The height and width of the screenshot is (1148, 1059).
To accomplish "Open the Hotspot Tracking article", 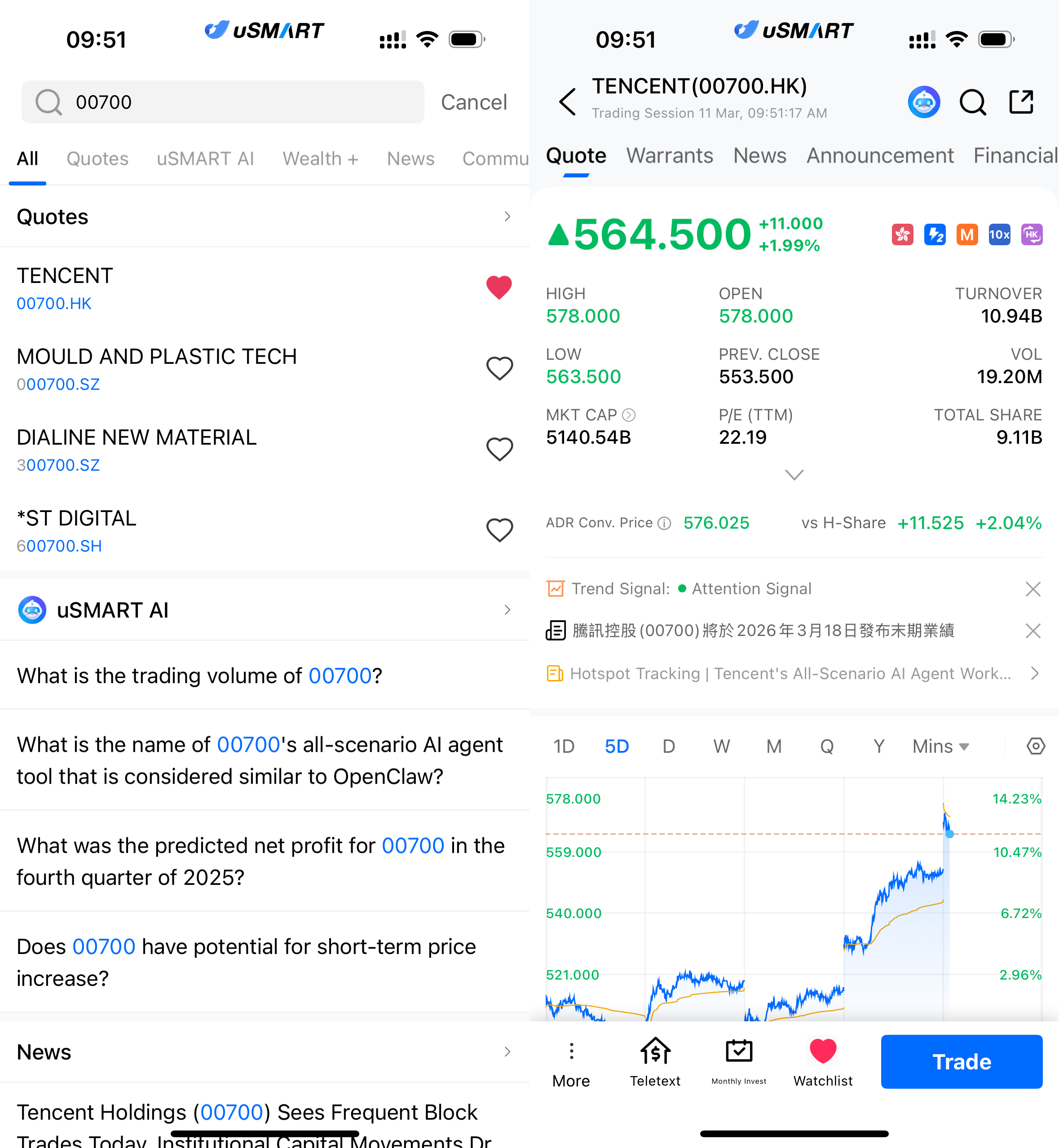I will (x=791, y=673).
